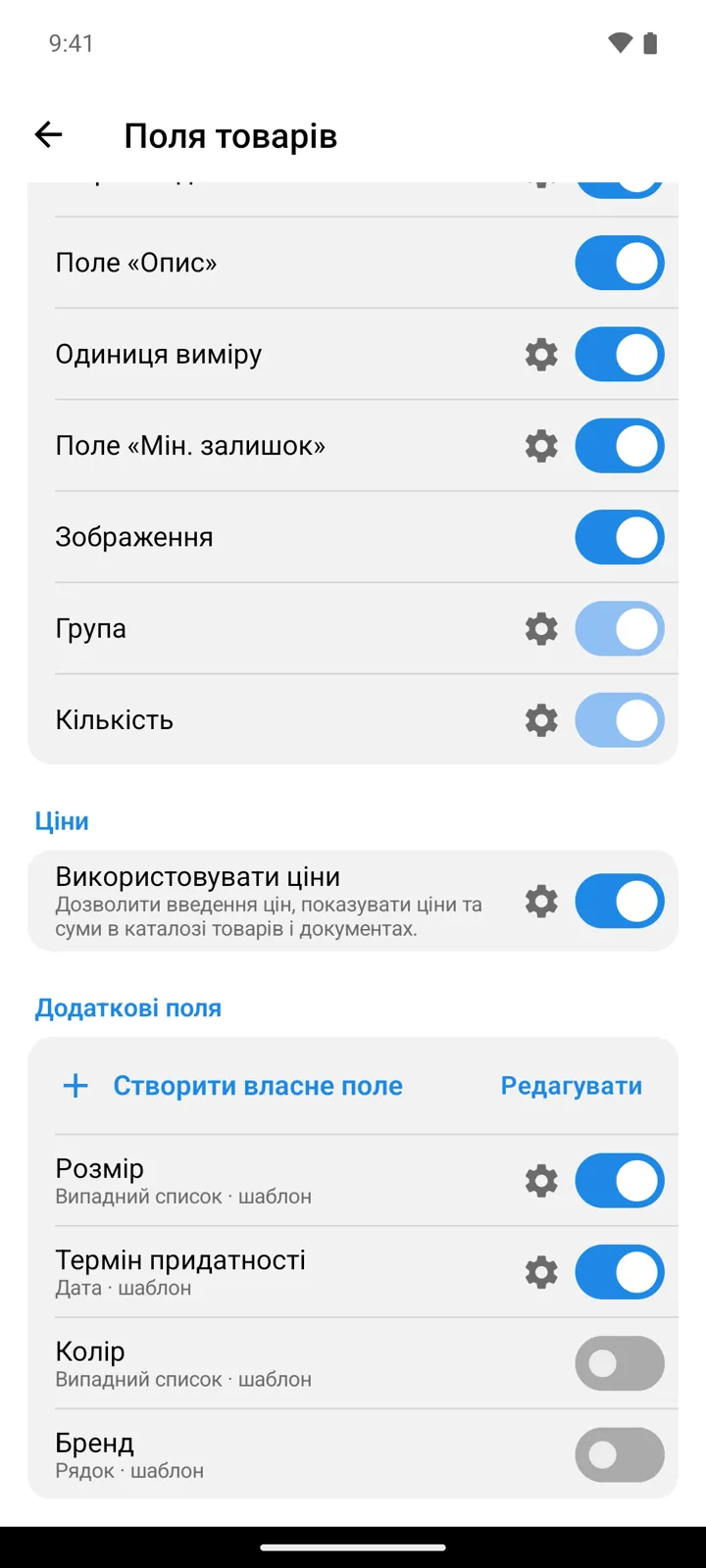The image size is (706, 1568).
Task: Enable the Бренд field switch
Action: tap(620, 1455)
